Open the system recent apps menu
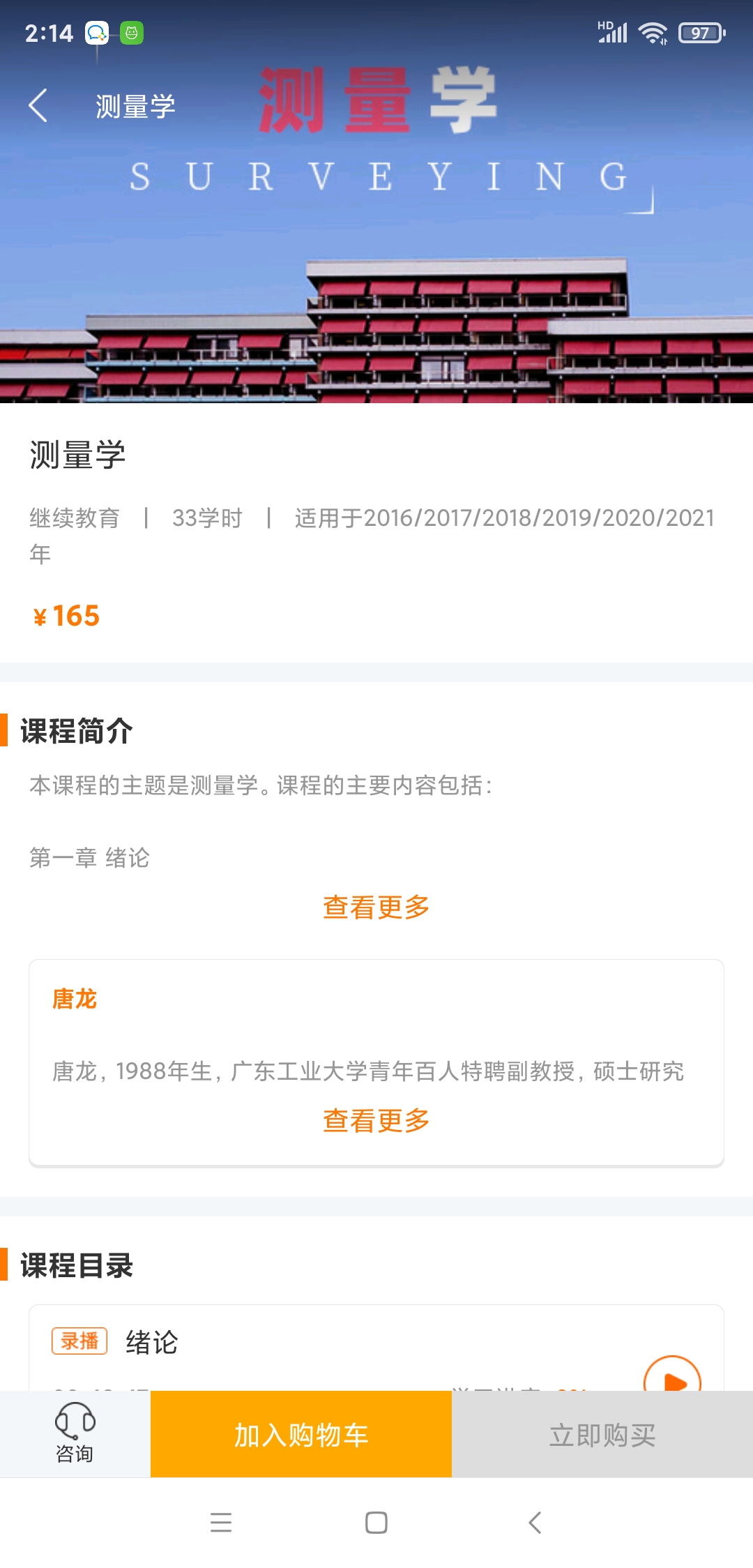The height and width of the screenshot is (1568, 753). (x=221, y=1522)
